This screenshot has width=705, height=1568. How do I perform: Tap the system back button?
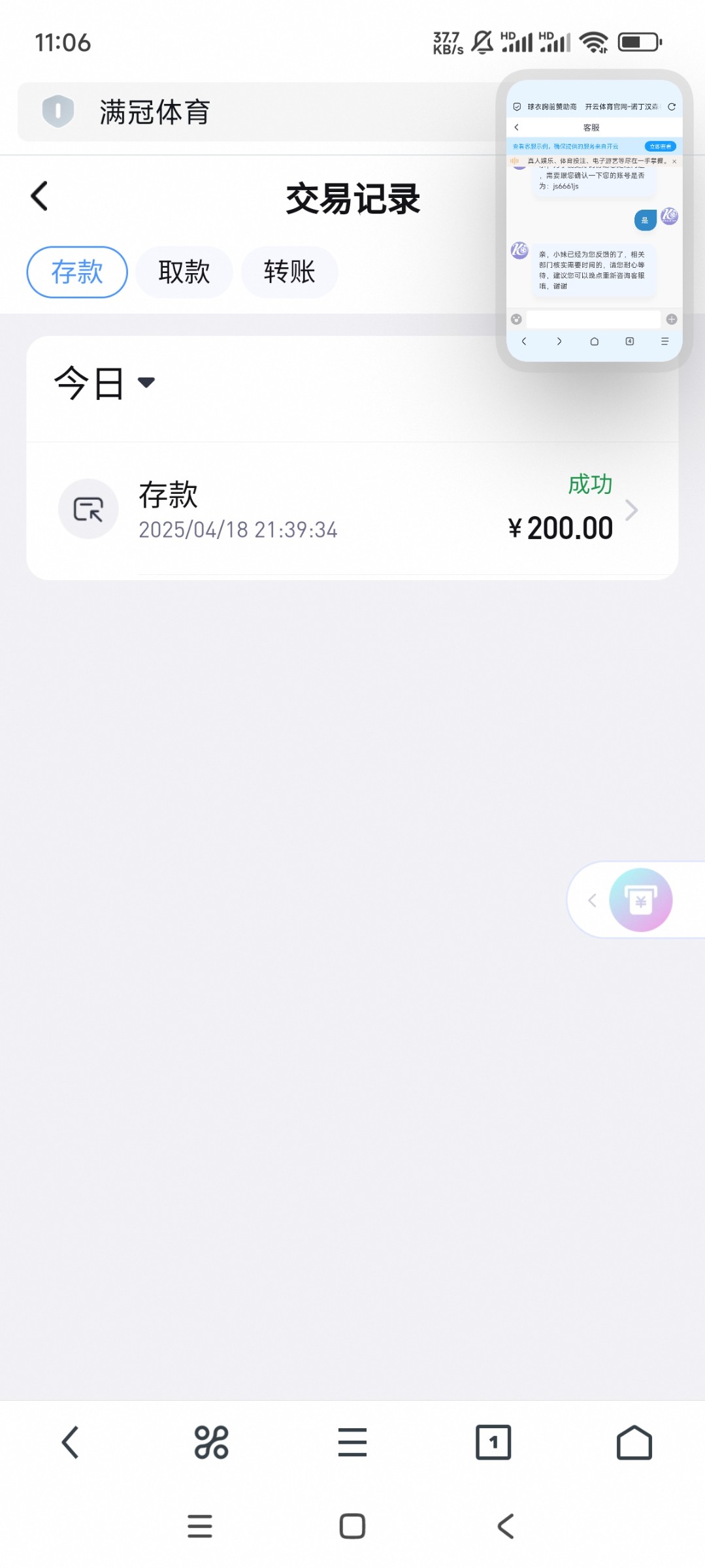(506, 1526)
